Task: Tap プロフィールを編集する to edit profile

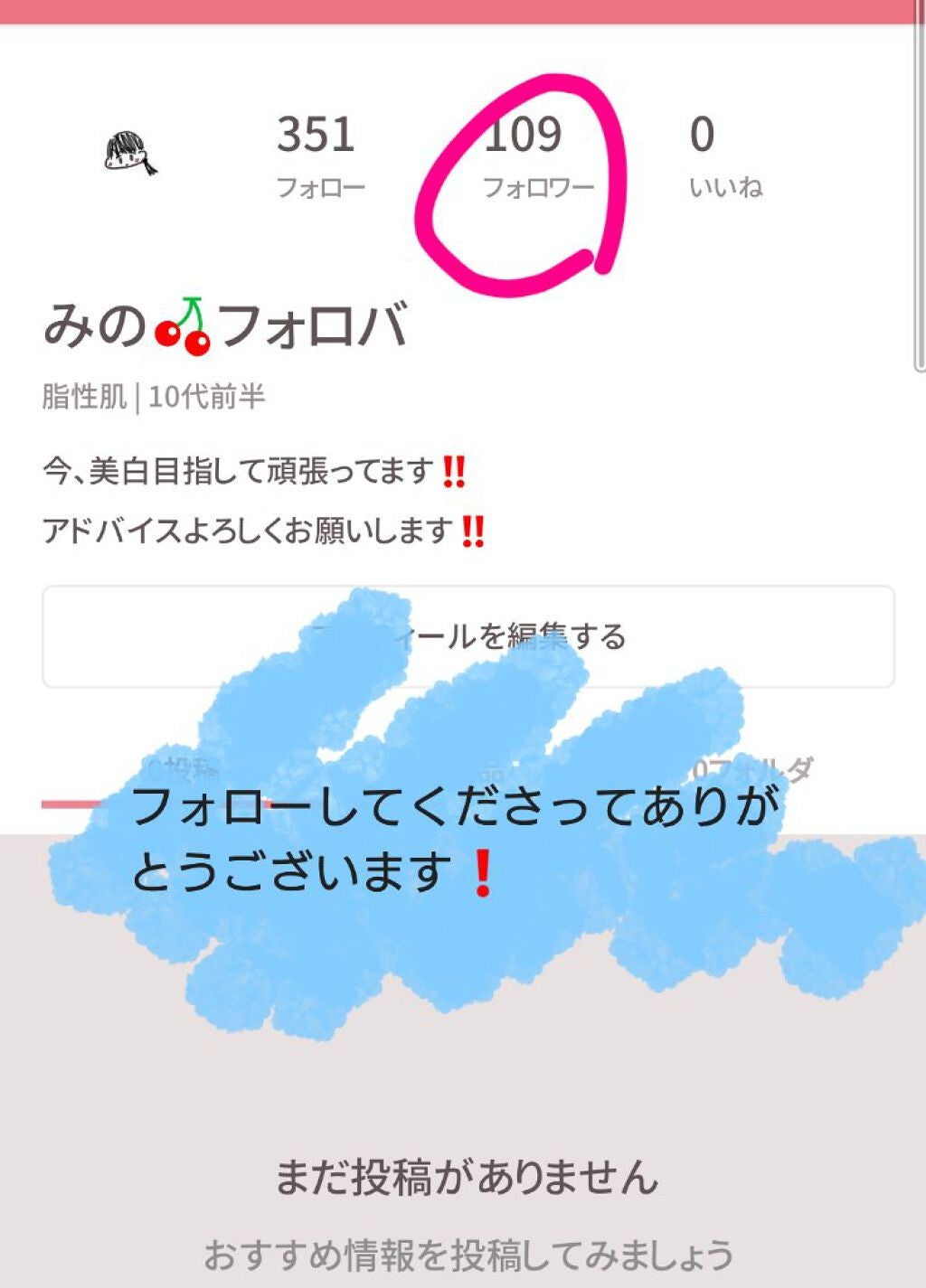Action: [468, 636]
